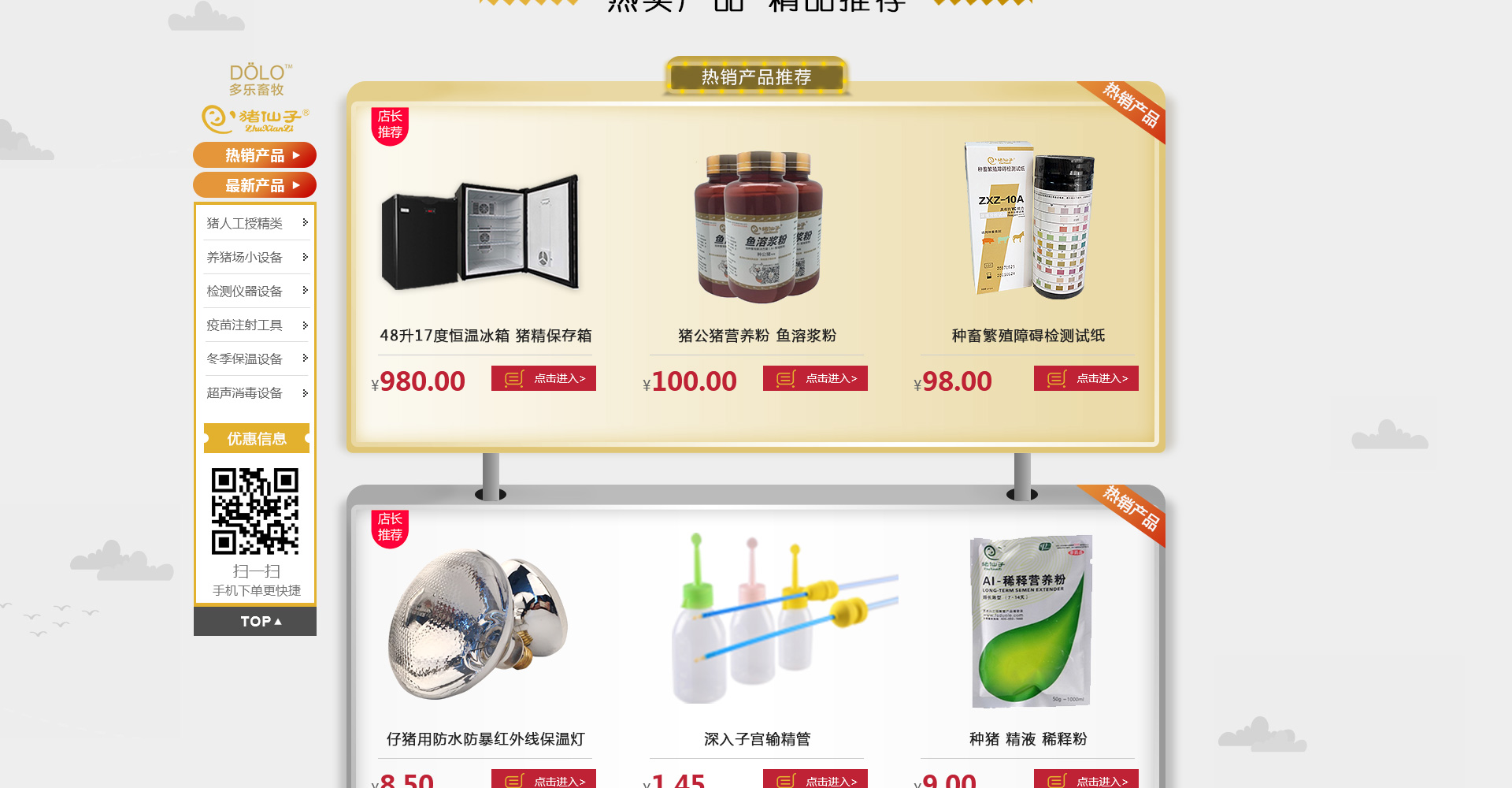This screenshot has width=1512, height=788.
Task: Open the 检测仪器设备 category
Action: (254, 291)
